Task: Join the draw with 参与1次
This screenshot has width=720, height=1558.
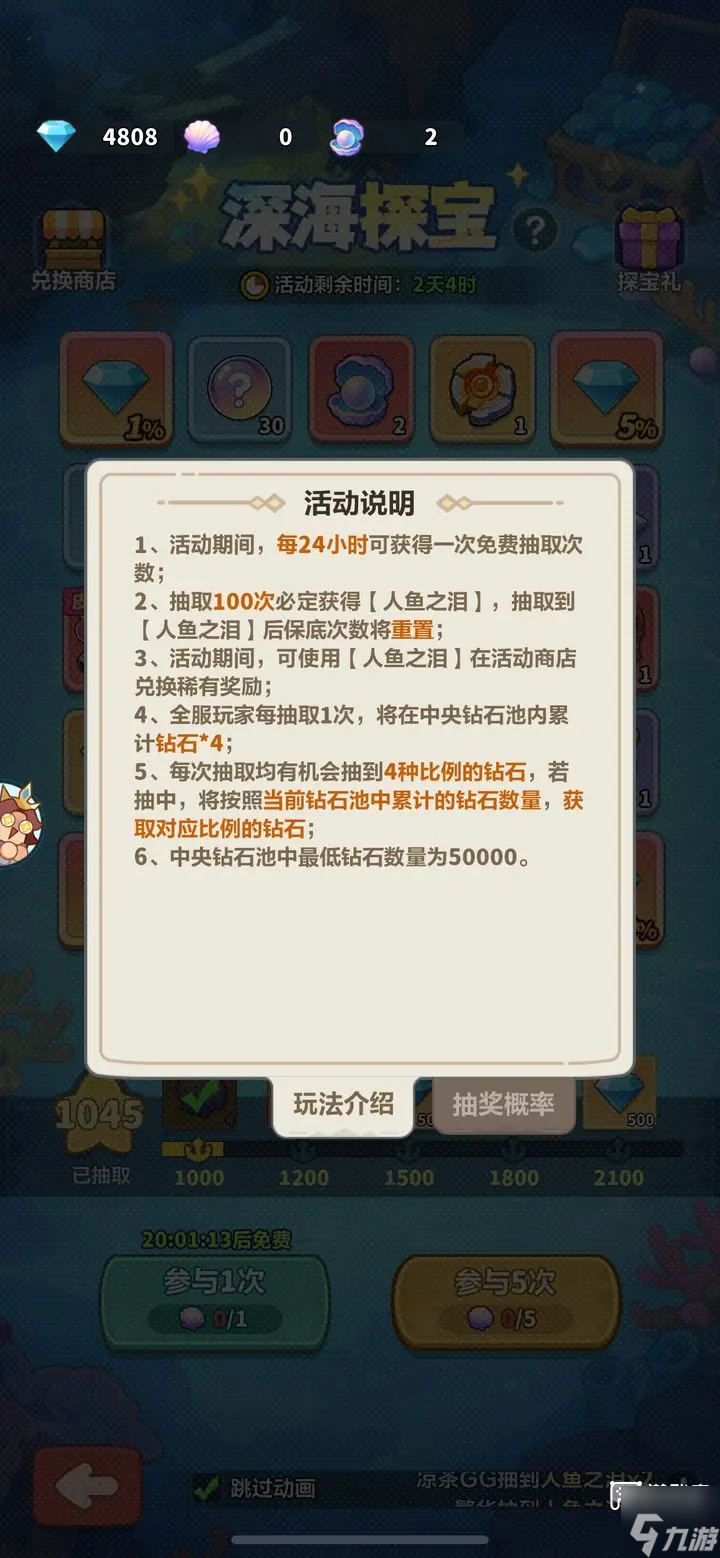Action: [214, 1296]
